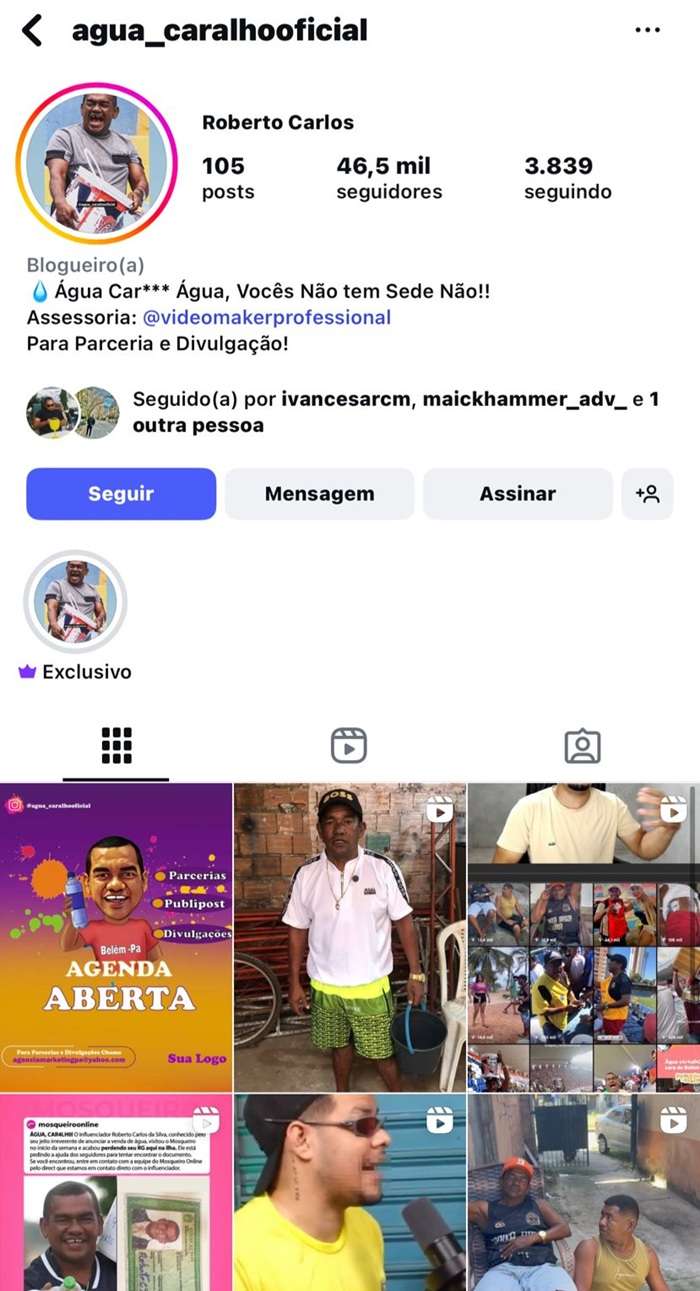700x1291 pixels.
Task: Tap the Assinar subscribe button
Action: (517, 494)
